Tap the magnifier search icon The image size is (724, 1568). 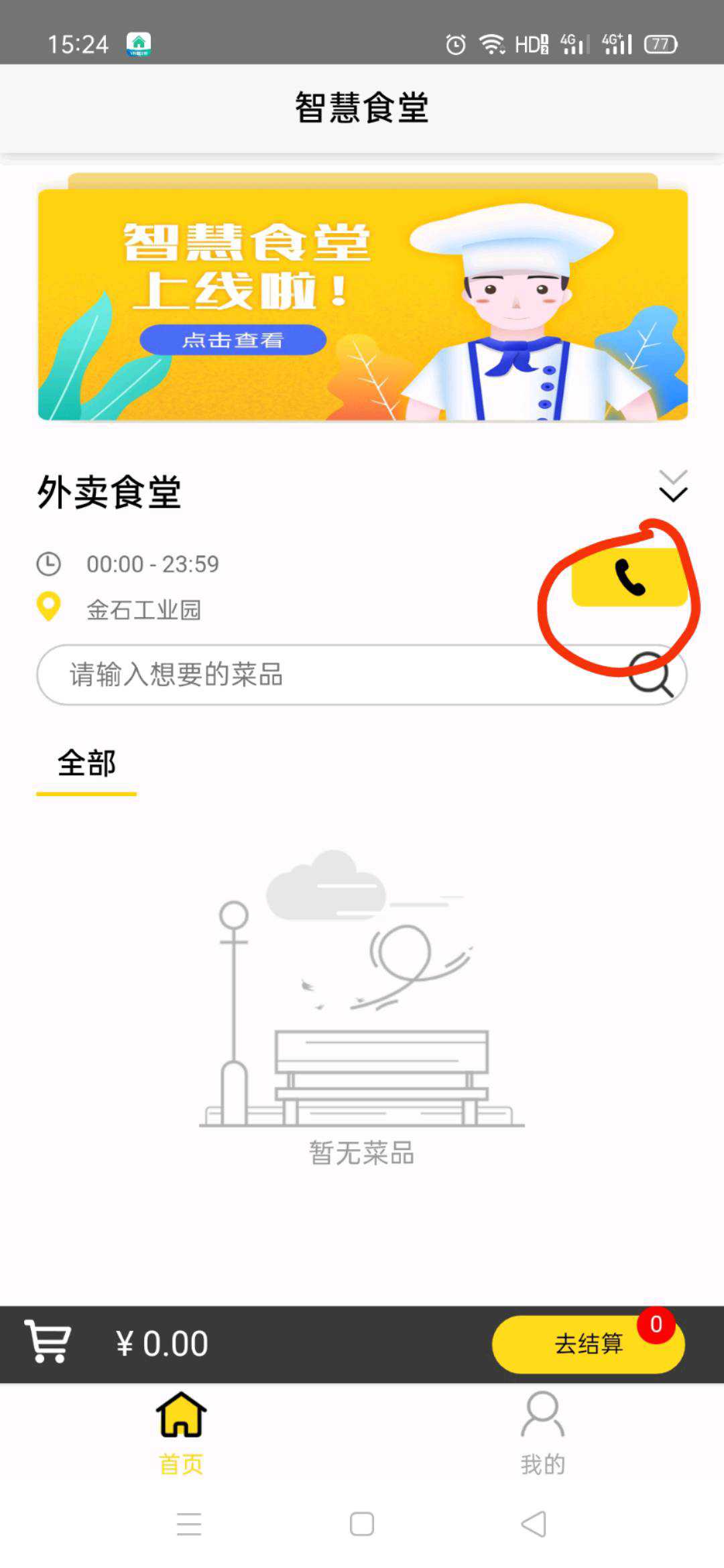(x=650, y=675)
